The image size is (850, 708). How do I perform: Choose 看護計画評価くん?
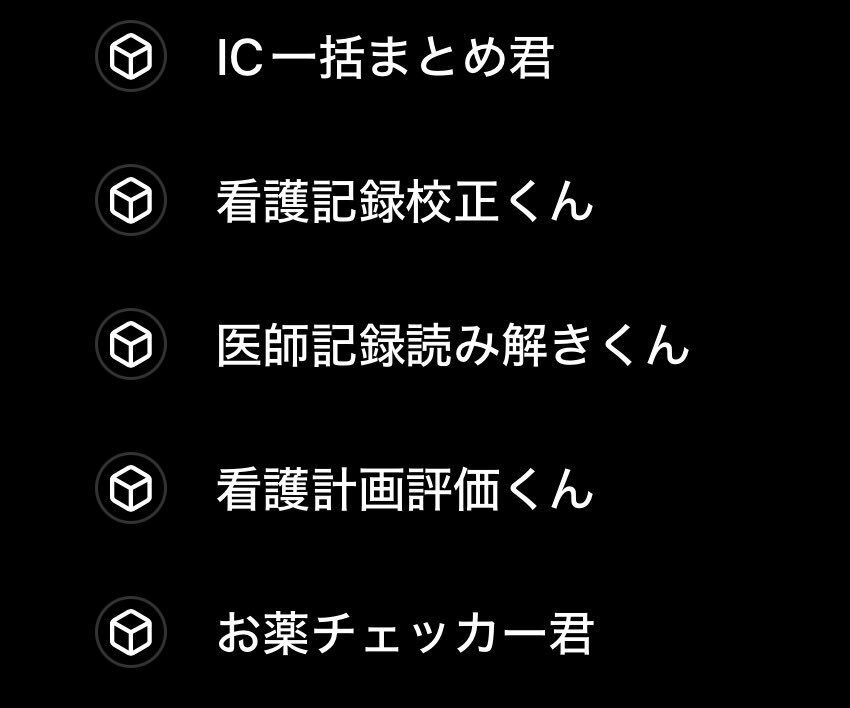[x=404, y=490]
